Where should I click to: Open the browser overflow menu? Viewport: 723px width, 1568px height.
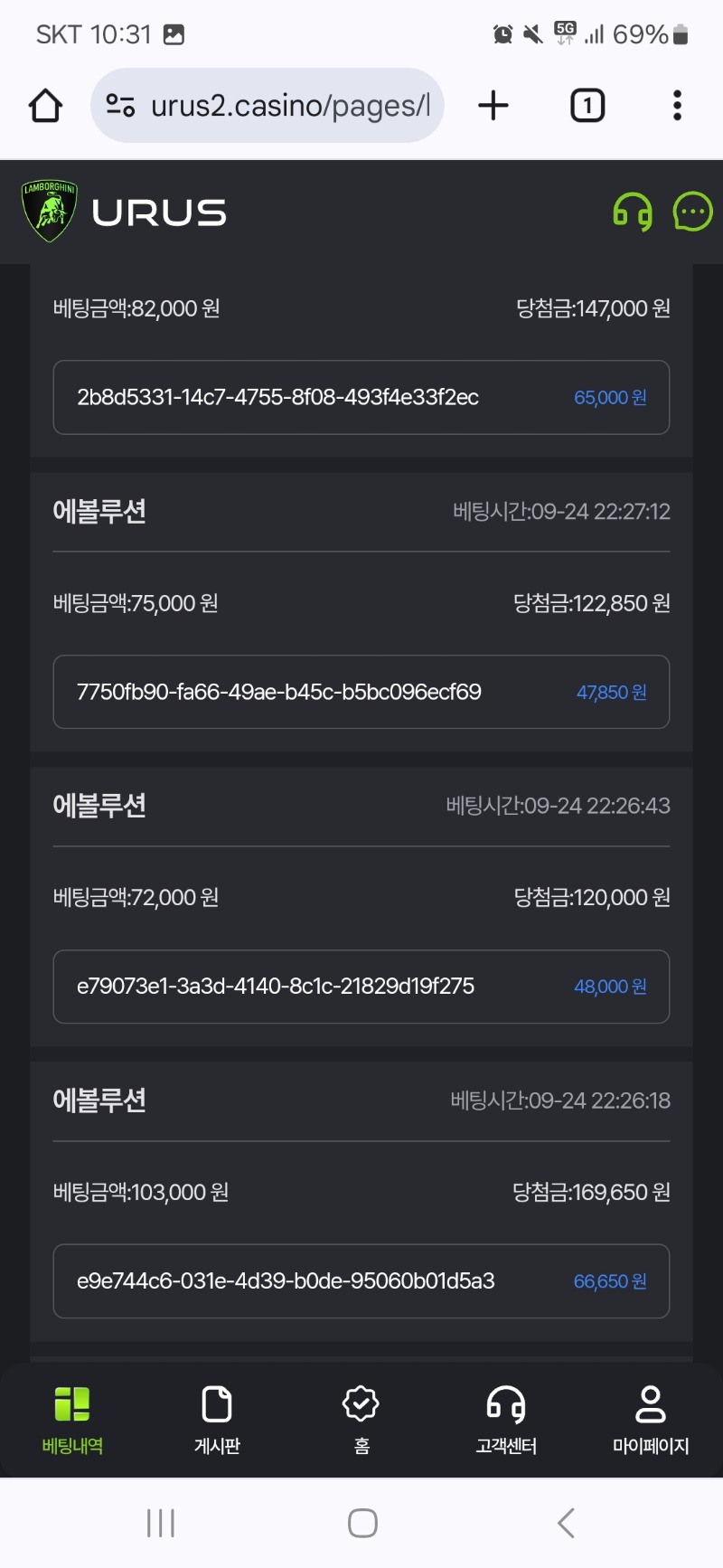click(677, 106)
